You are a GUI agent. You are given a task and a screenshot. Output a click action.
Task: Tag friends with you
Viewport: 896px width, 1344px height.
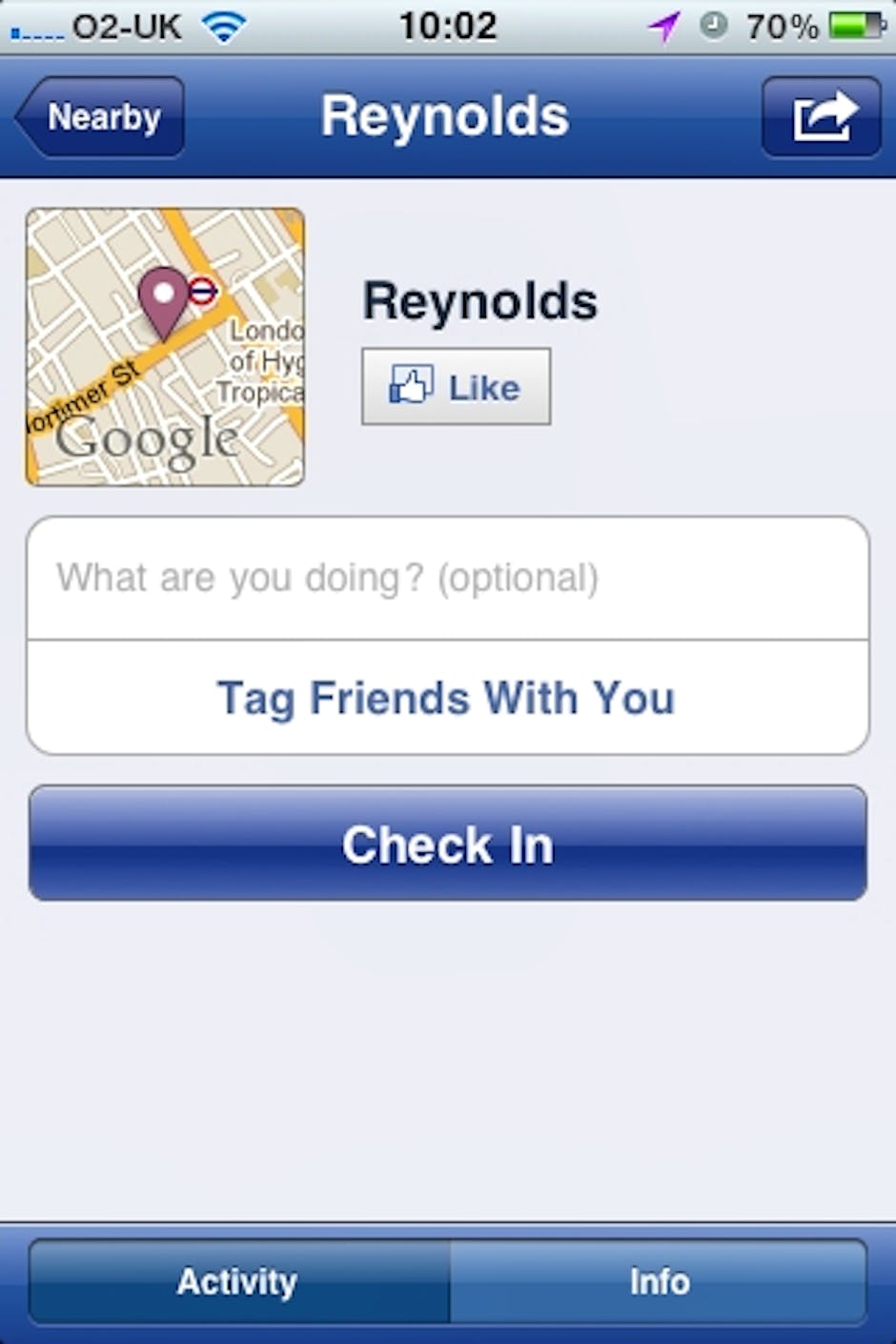coord(447,698)
